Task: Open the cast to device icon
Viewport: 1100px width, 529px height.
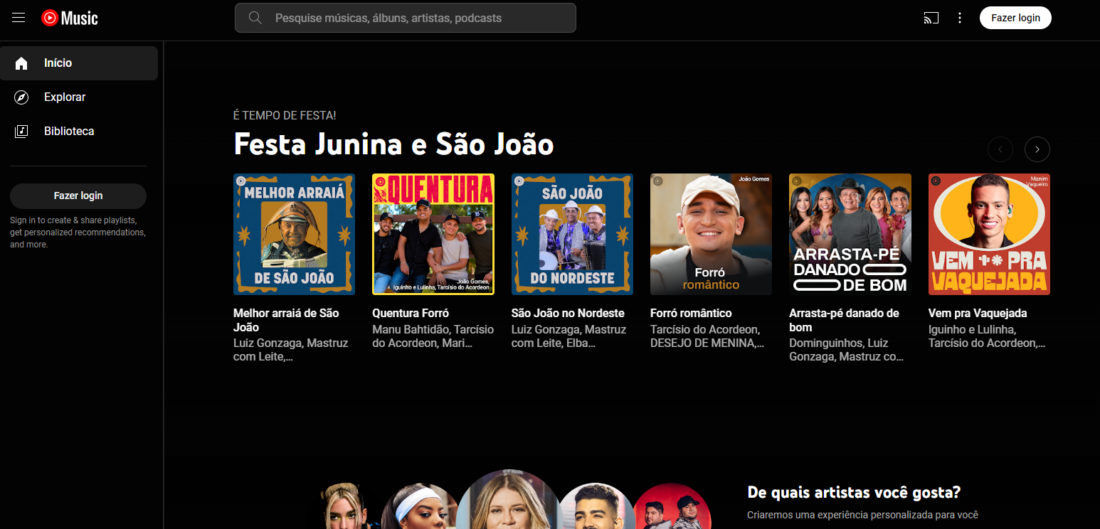Action: click(931, 18)
